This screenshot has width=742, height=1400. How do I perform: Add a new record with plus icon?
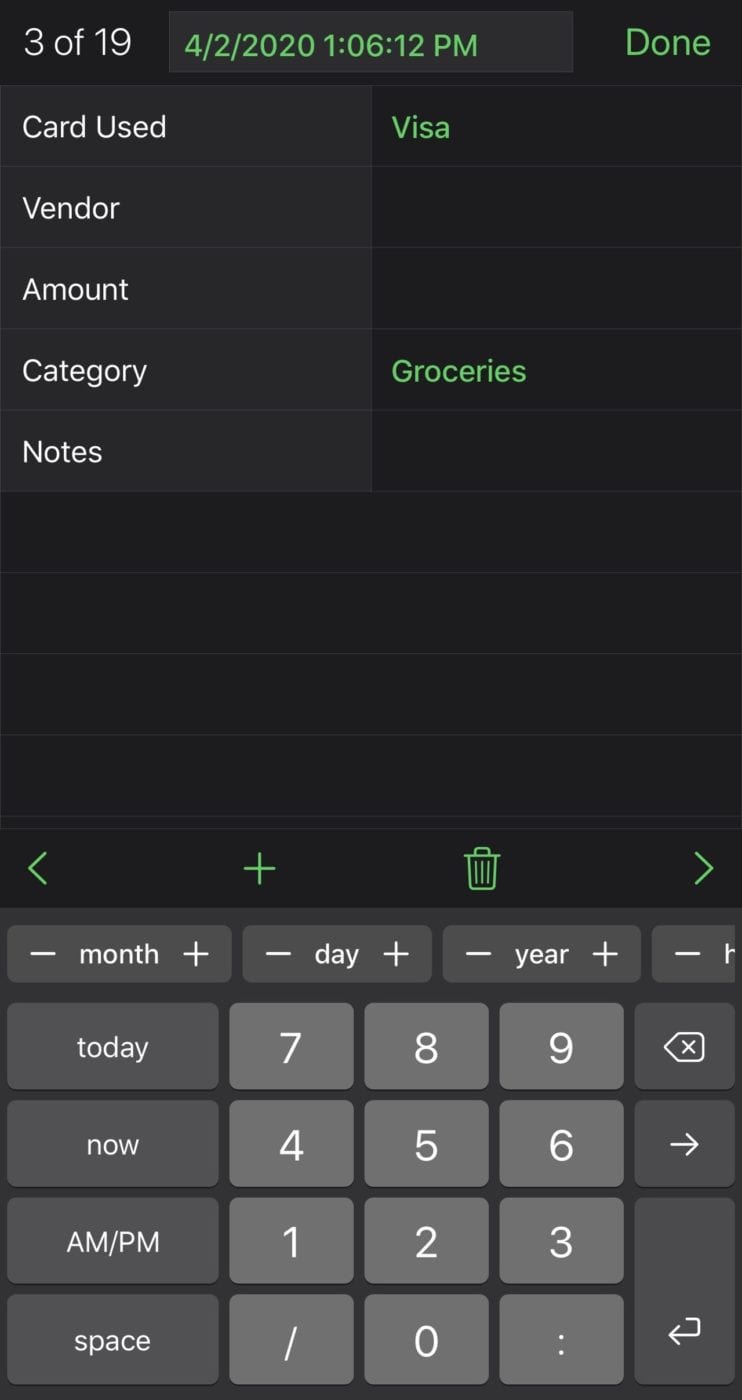tap(259, 868)
